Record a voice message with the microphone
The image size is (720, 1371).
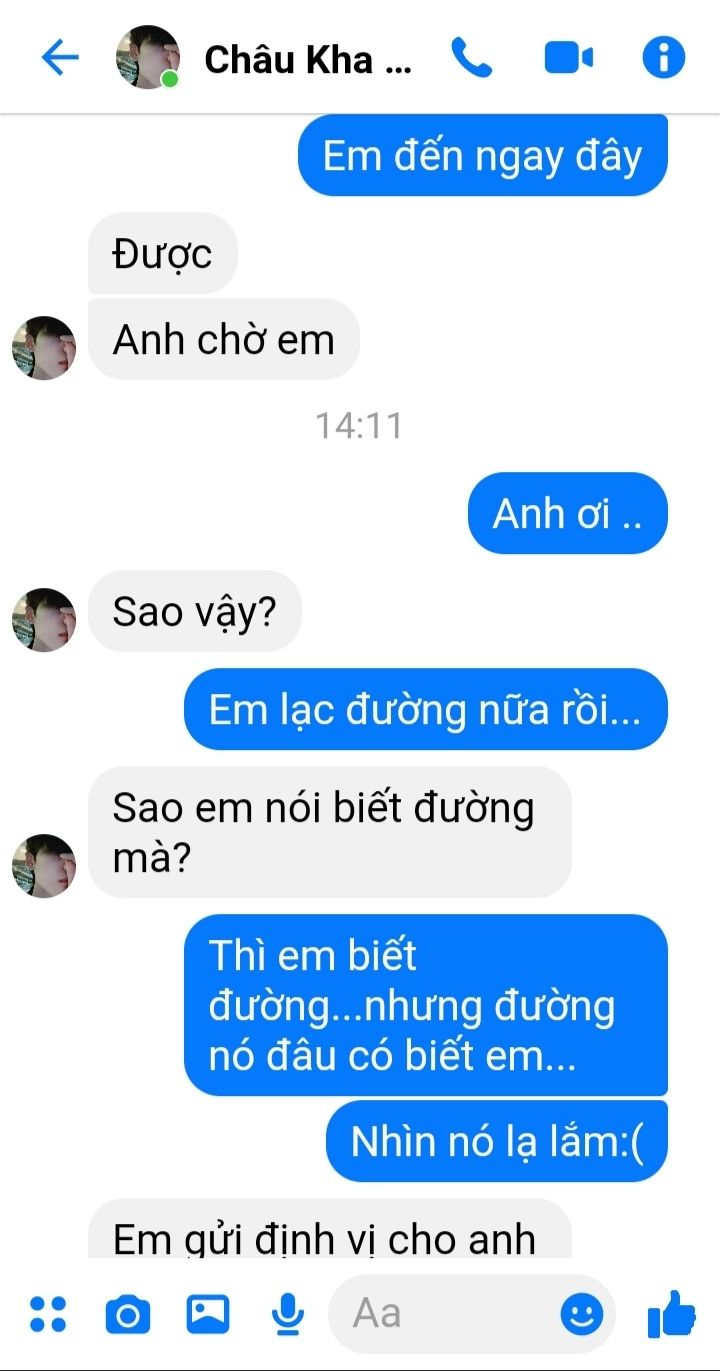pyautogui.click(x=288, y=1314)
